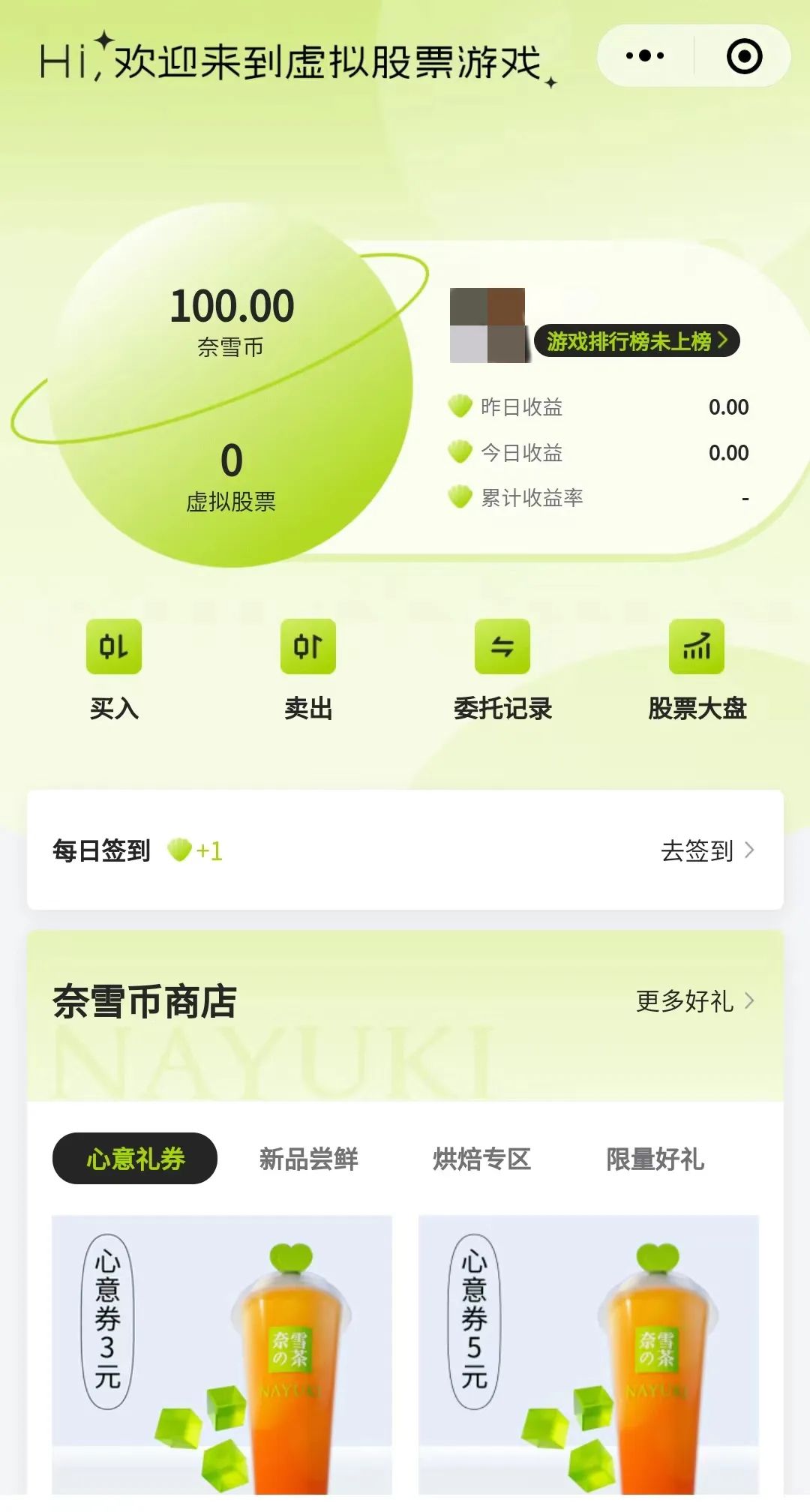Tap the 买入 buy shortcut
This screenshot has height=1512, width=810.
[x=114, y=667]
